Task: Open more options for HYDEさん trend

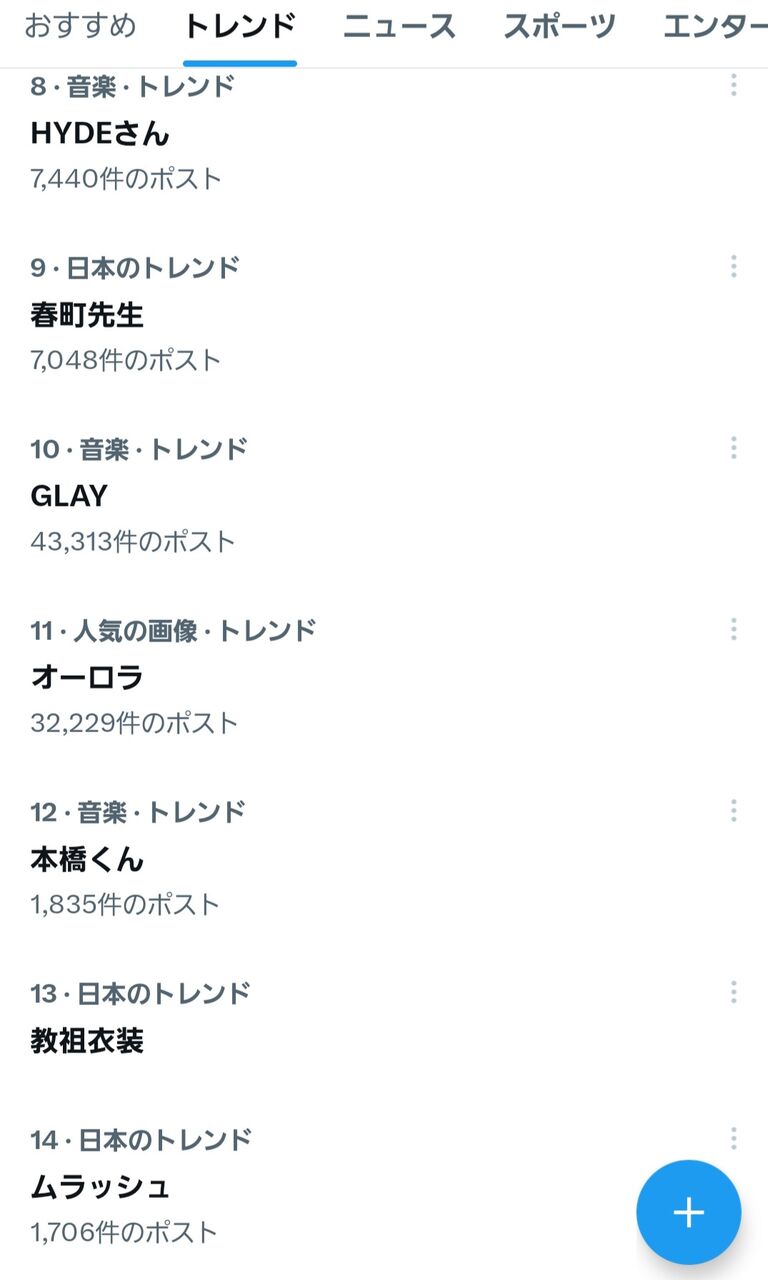Action: tap(734, 85)
